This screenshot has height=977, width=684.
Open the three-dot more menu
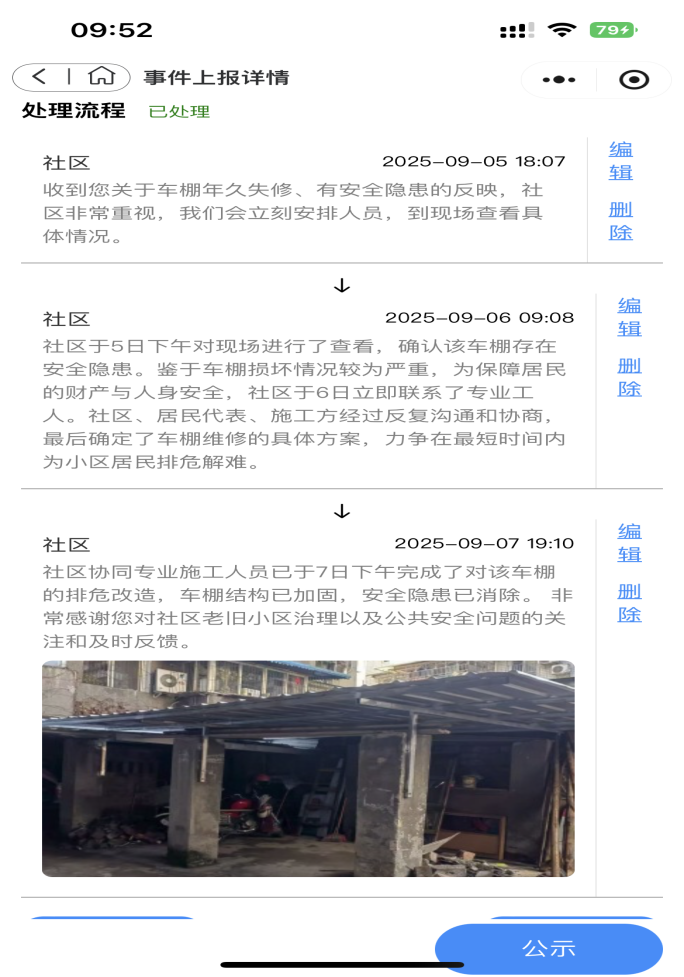(558, 79)
